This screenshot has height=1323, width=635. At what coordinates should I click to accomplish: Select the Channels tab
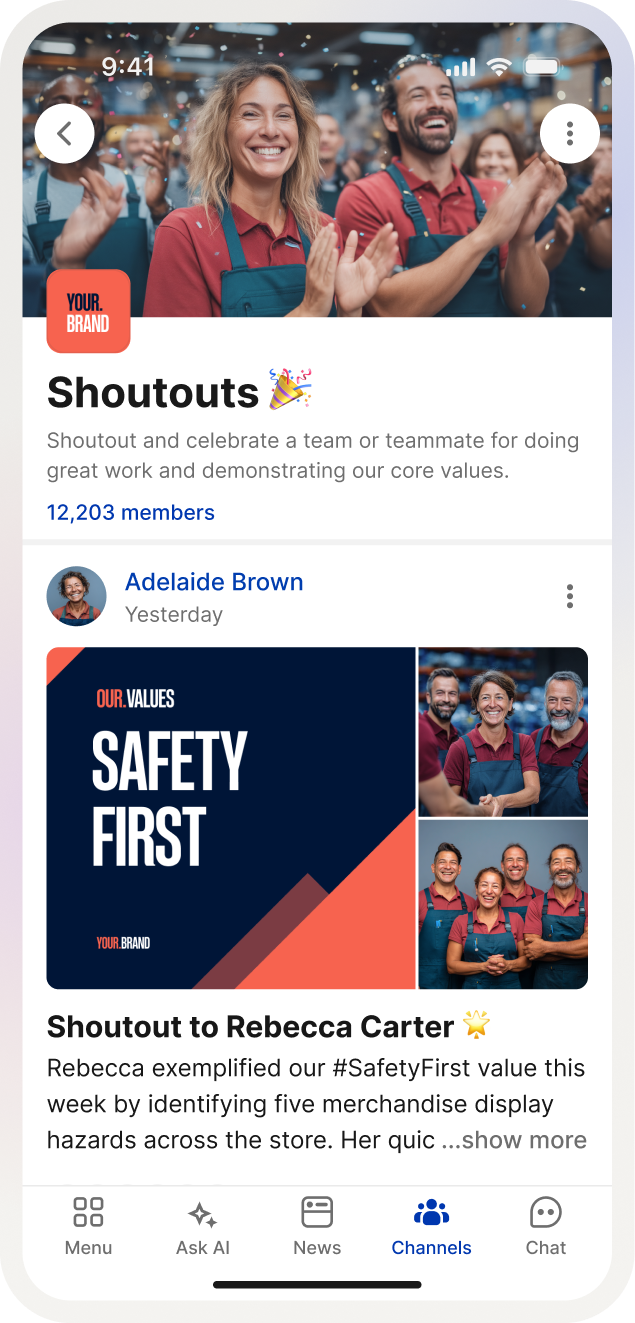point(431,1226)
